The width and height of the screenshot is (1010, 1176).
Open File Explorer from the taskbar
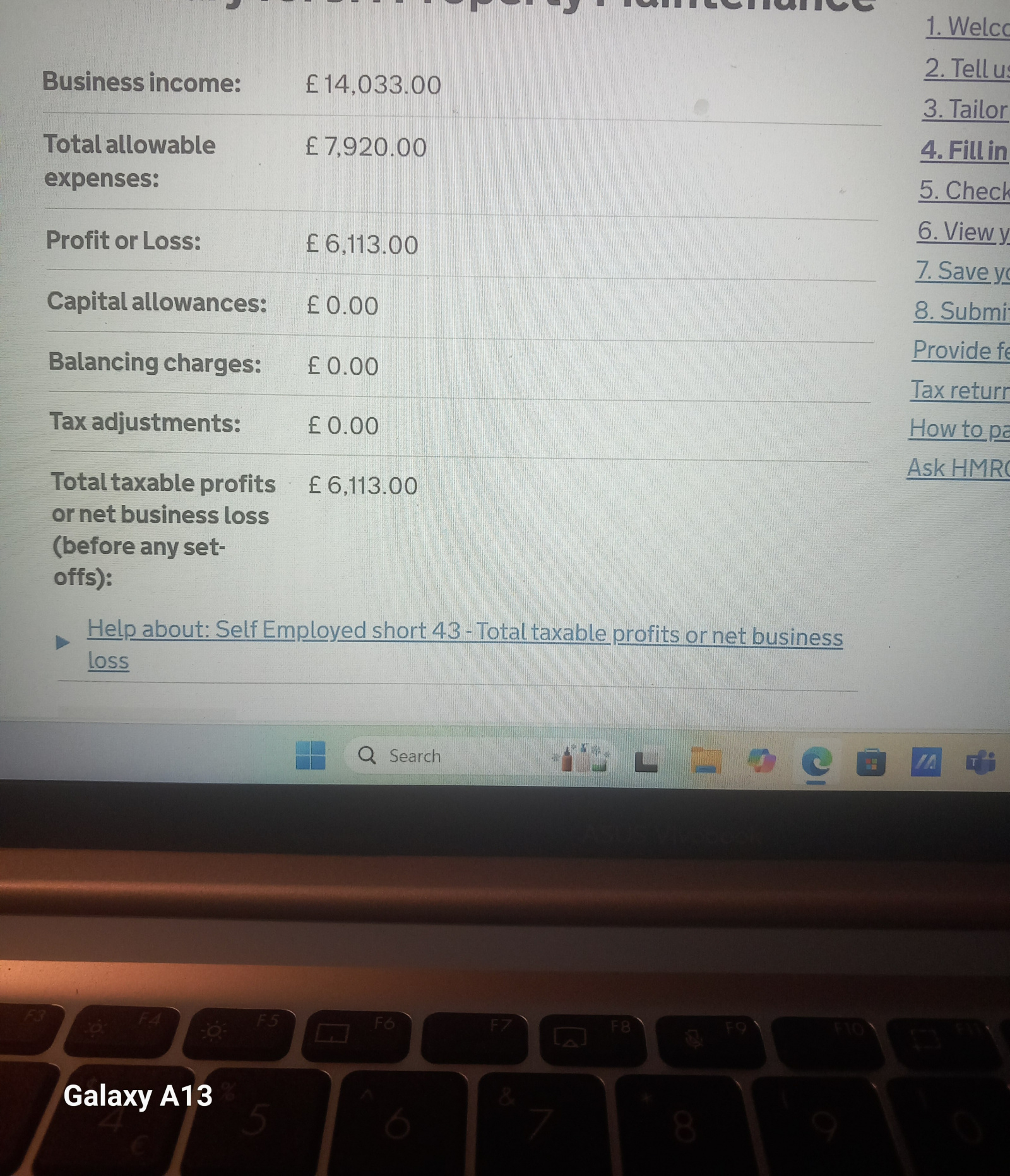tap(706, 760)
